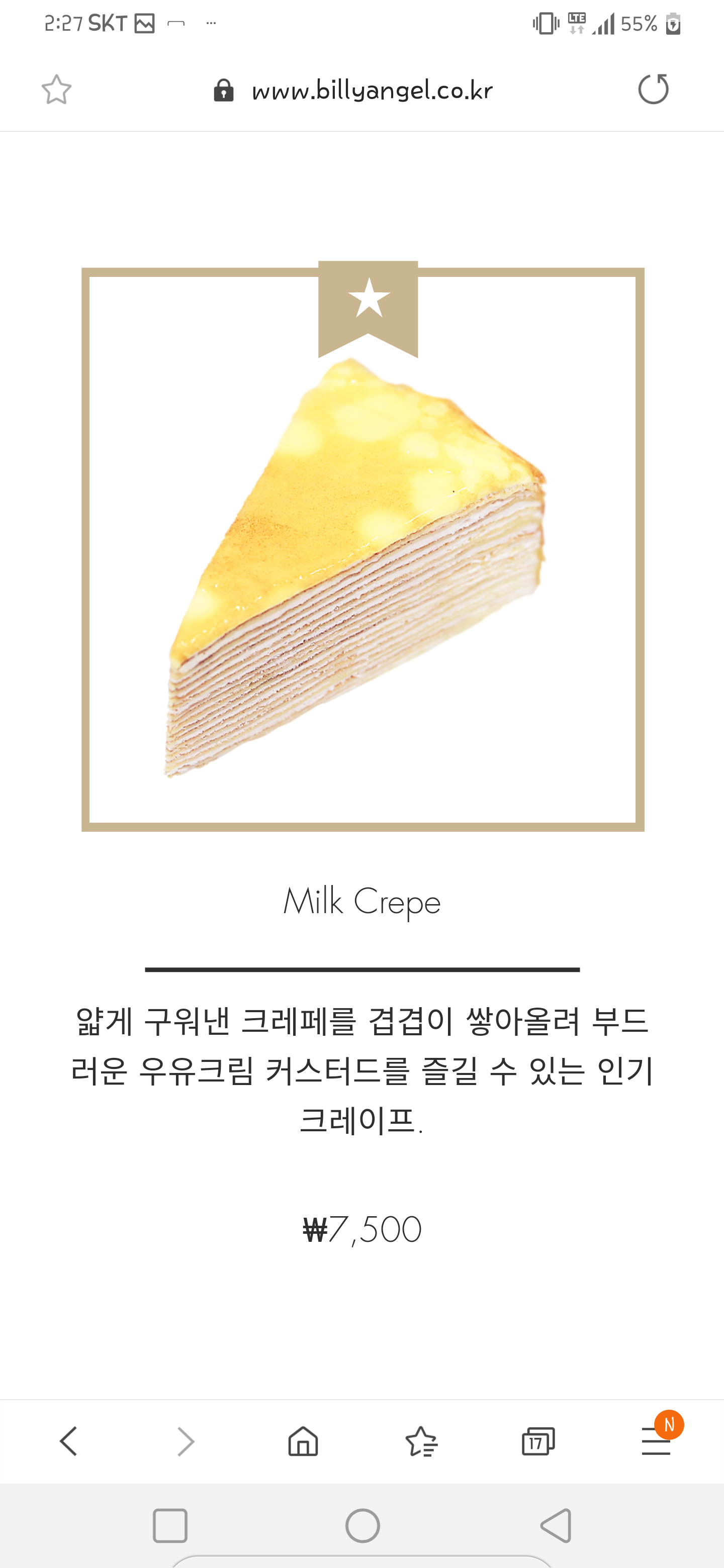This screenshot has height=1568, width=724.
Task: Tap the www.billyangel.co.kr address bar
Action: pyautogui.click(x=354, y=90)
